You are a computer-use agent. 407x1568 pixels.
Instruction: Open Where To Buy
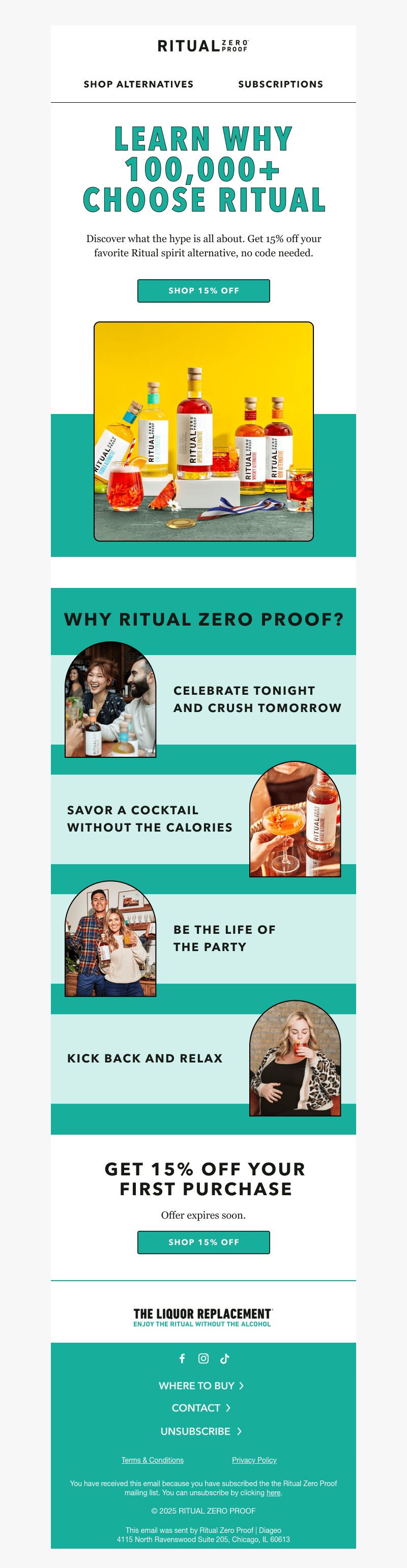click(201, 1386)
